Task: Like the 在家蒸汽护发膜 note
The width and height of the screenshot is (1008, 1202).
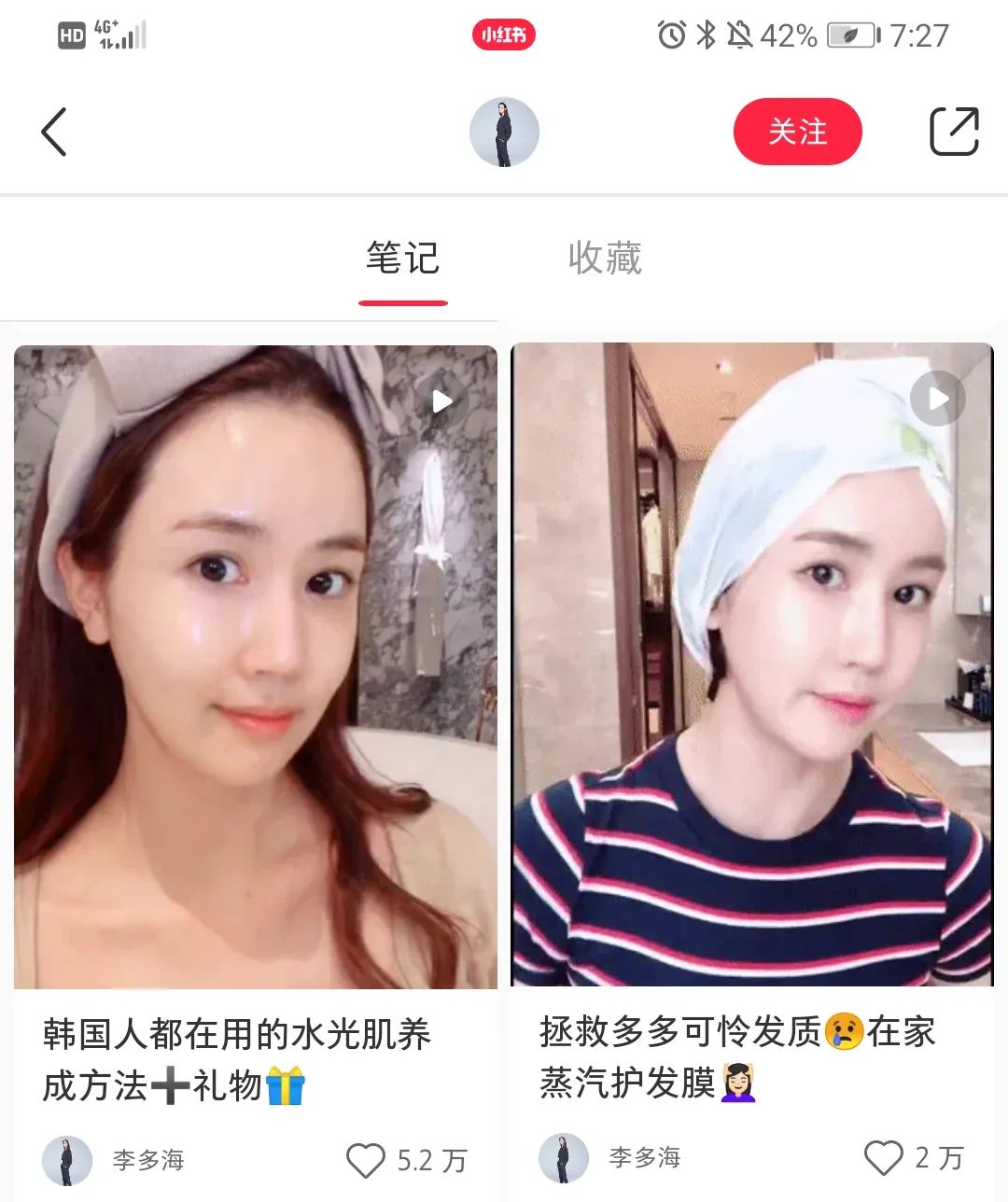Action: pyautogui.click(x=883, y=1157)
